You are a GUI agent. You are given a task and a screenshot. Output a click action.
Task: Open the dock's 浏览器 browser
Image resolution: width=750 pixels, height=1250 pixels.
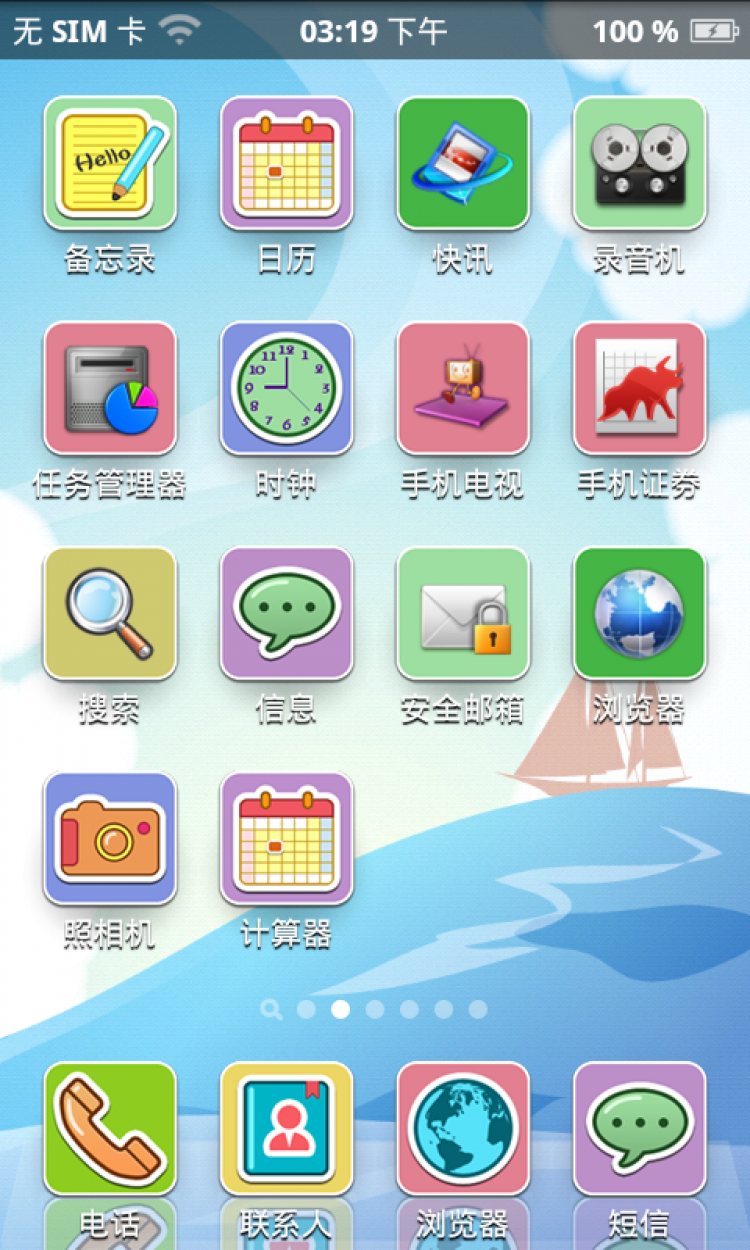[462, 1128]
